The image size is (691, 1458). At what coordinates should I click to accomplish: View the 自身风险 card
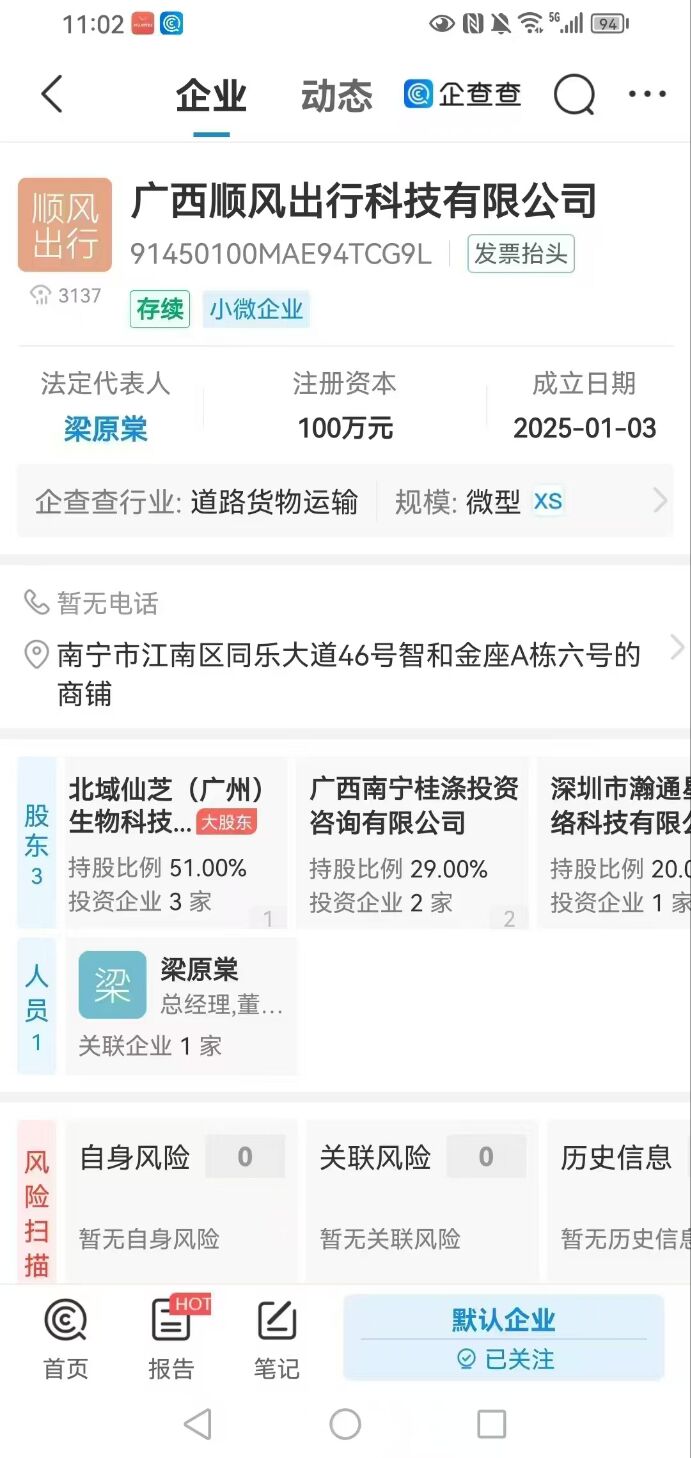[x=180, y=1196]
